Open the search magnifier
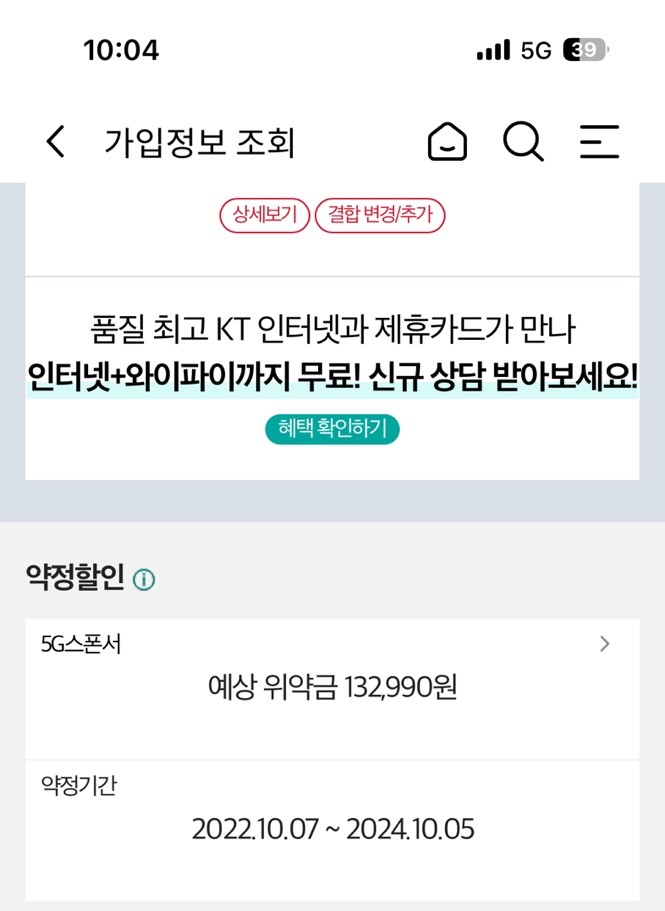665x911 pixels. (522, 142)
